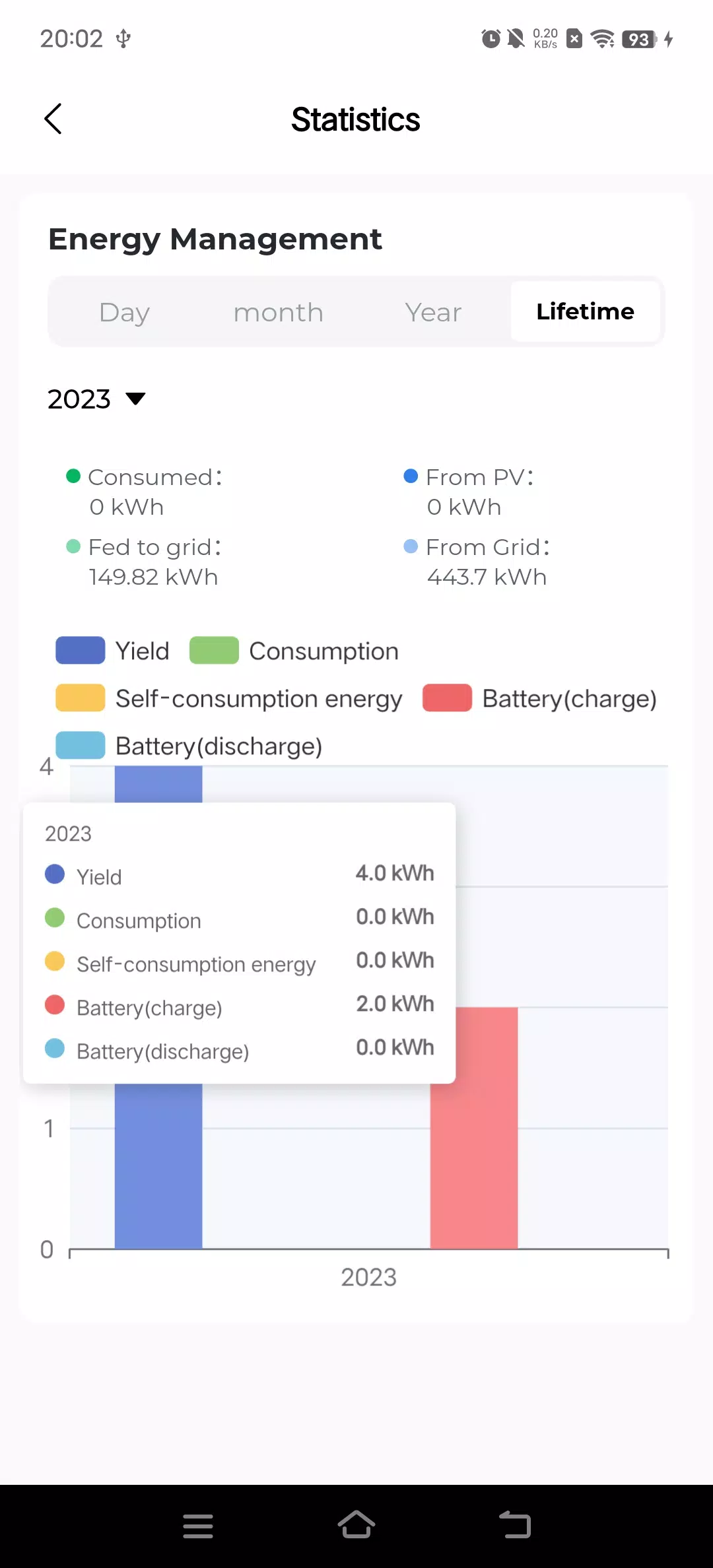Toggle the Consumption legend series
This screenshot has height=1568, width=713.
(294, 651)
